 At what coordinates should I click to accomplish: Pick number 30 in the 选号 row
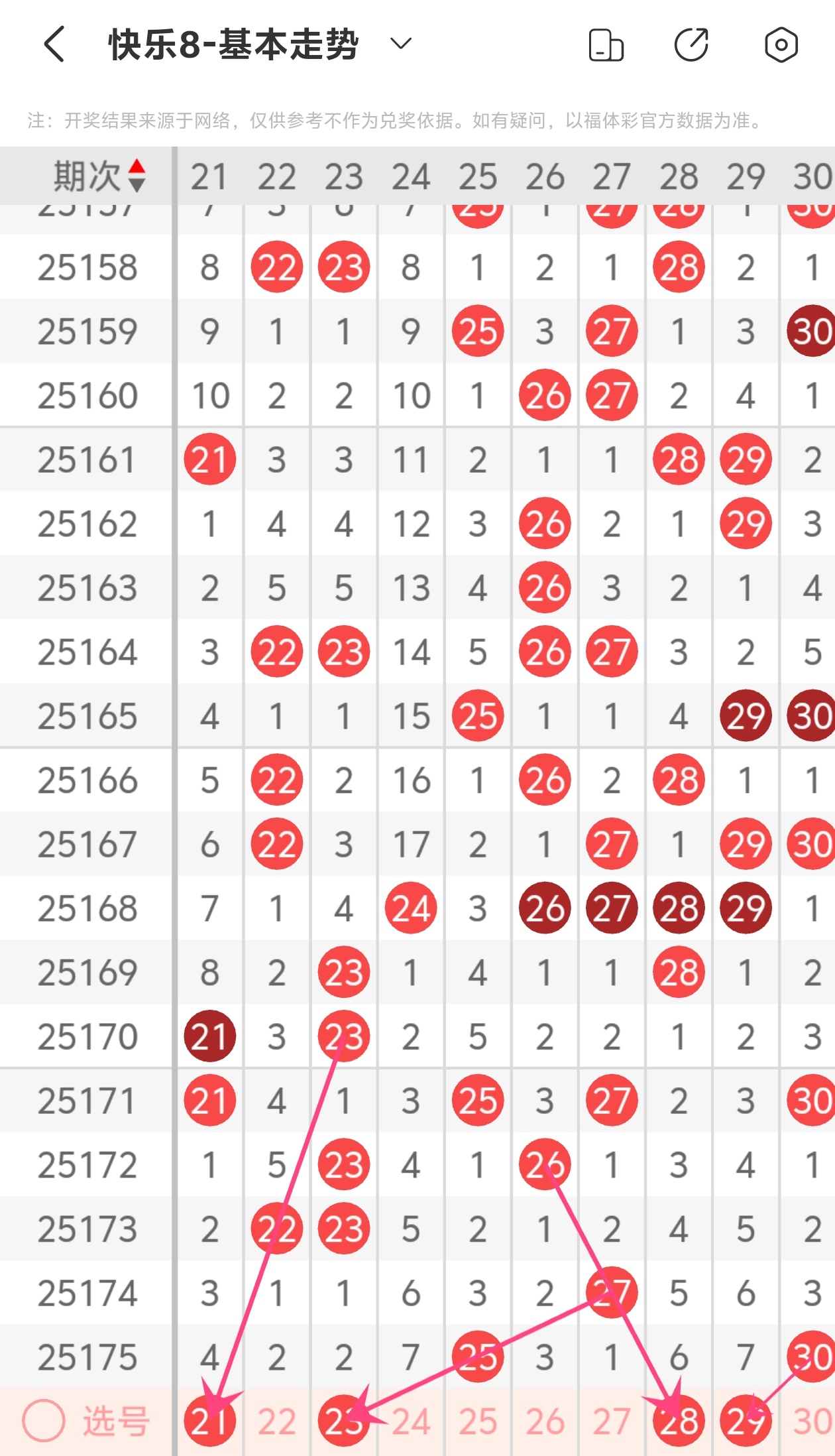(x=812, y=1422)
